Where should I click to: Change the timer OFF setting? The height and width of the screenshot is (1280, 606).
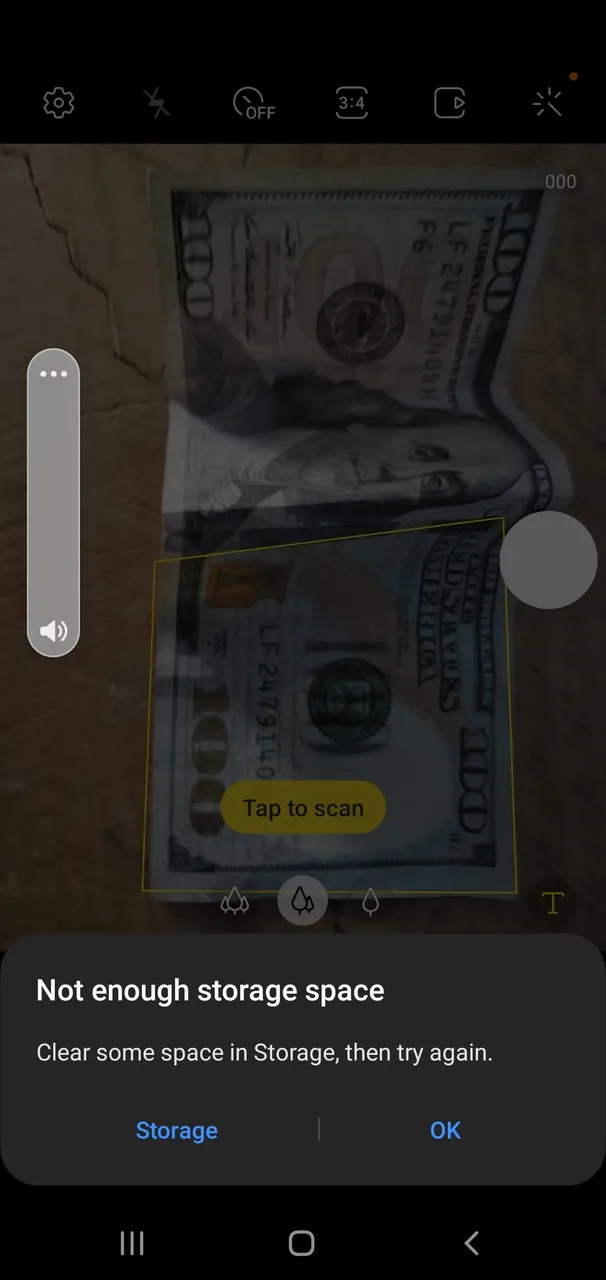pyautogui.click(x=253, y=103)
